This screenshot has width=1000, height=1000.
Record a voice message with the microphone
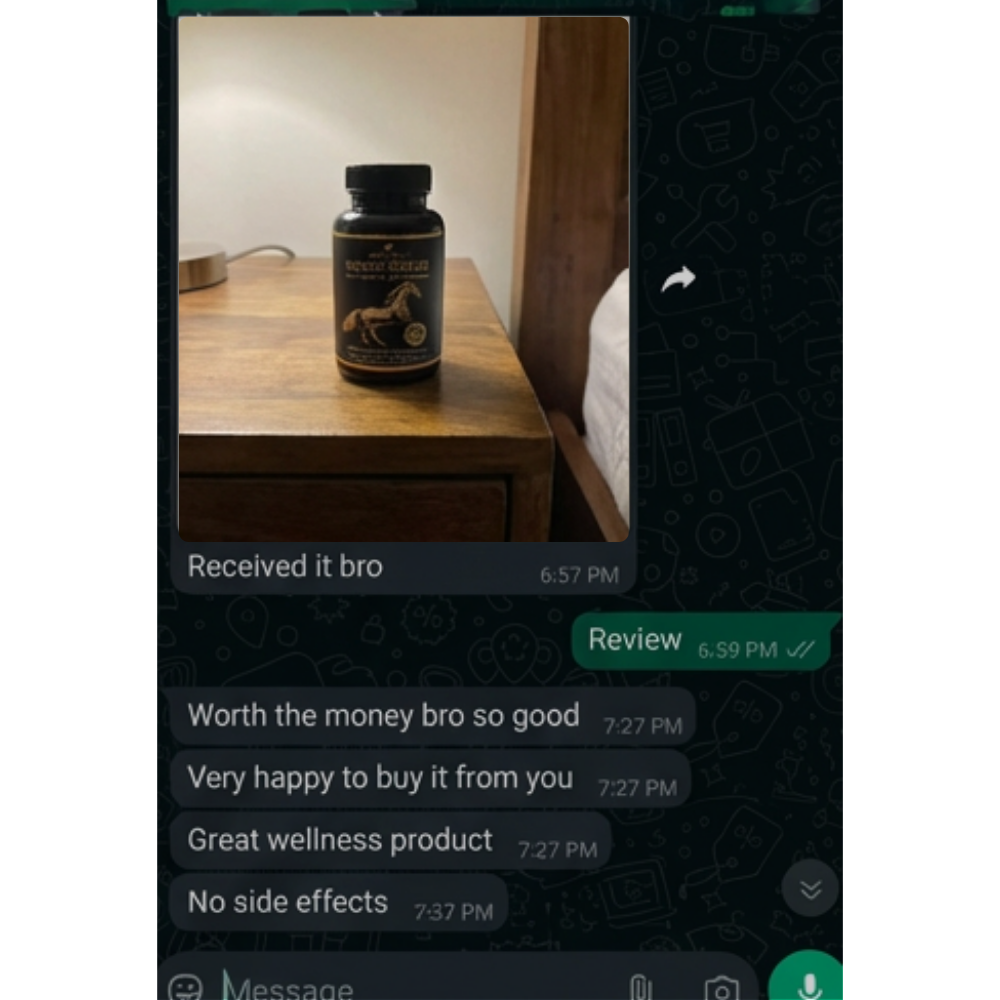click(x=808, y=986)
